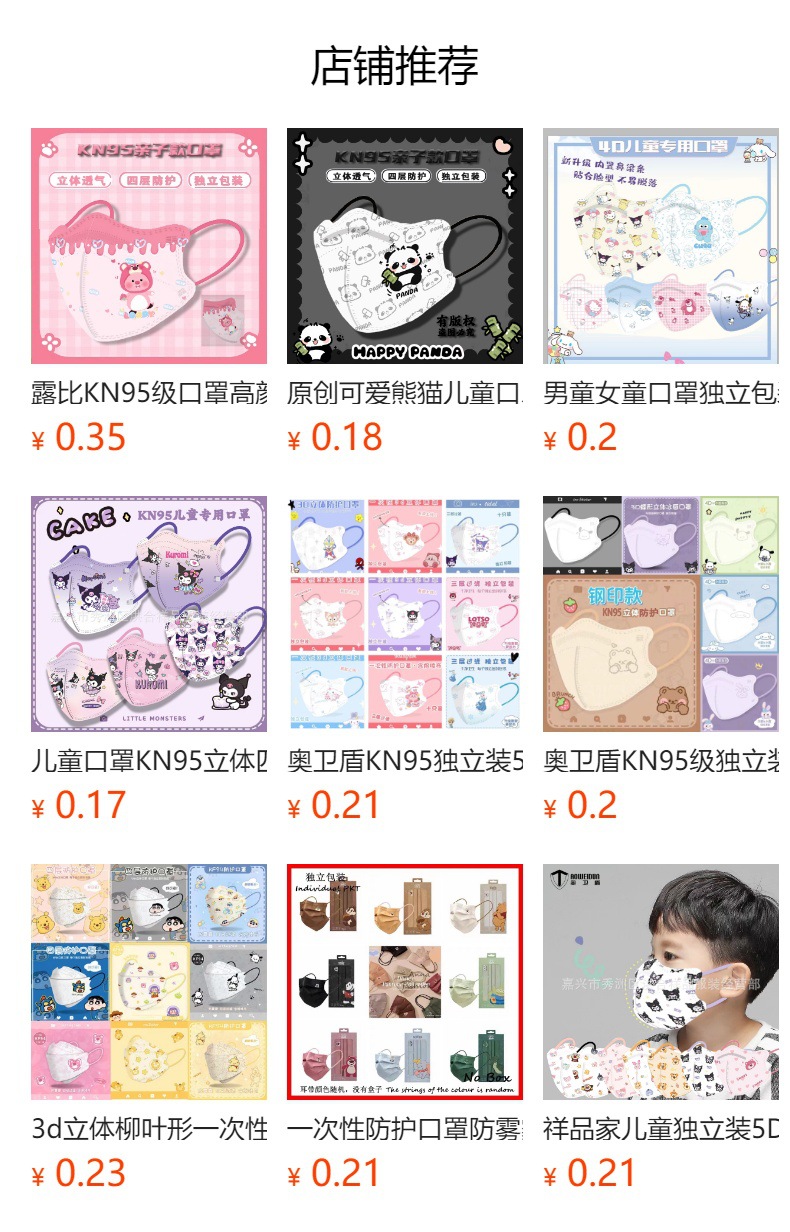This screenshot has width=790, height=1232.
Task: Open the 祥品家儿童独立装 mask item
Action: tap(660, 982)
